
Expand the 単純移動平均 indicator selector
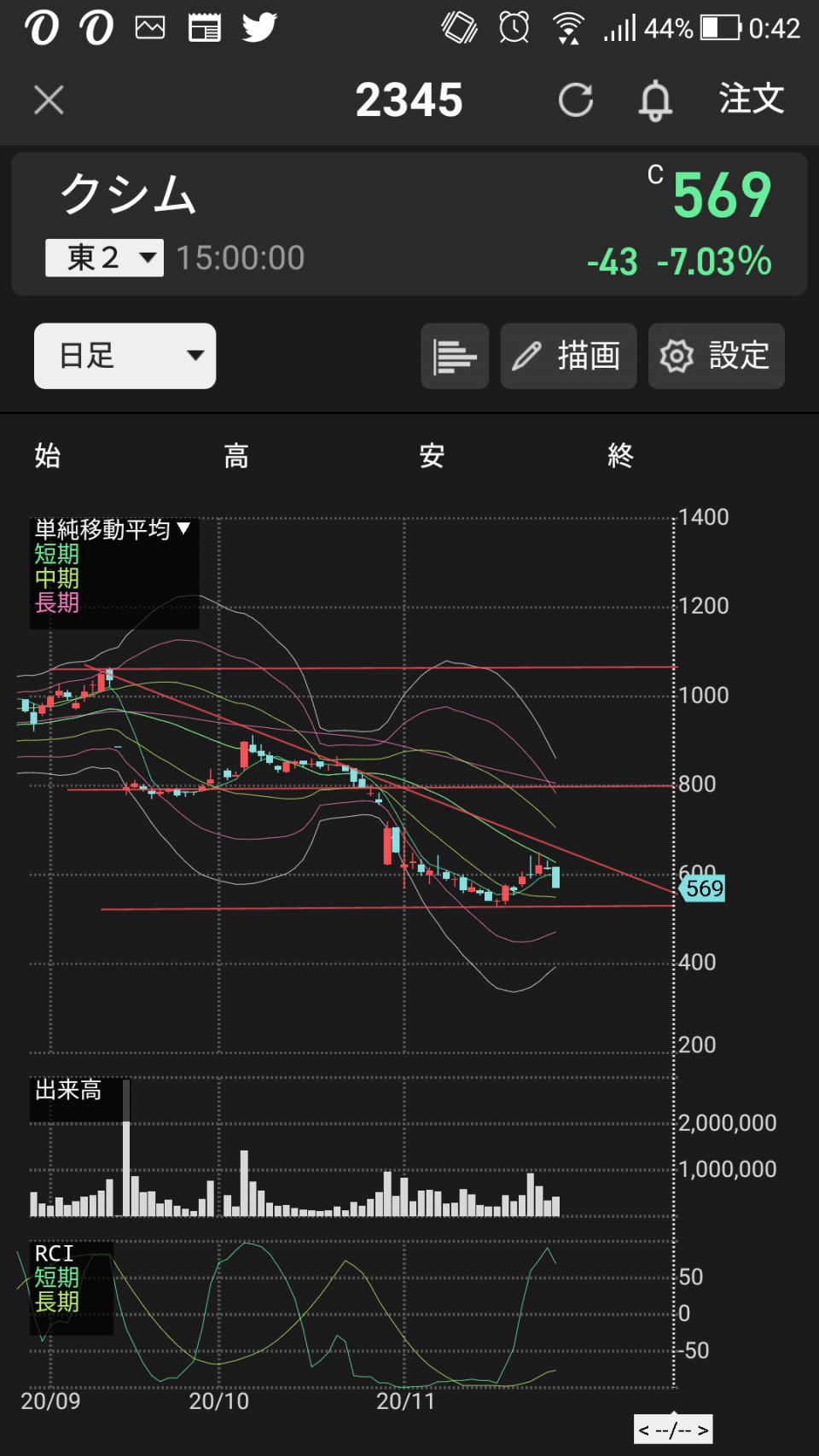click(113, 530)
